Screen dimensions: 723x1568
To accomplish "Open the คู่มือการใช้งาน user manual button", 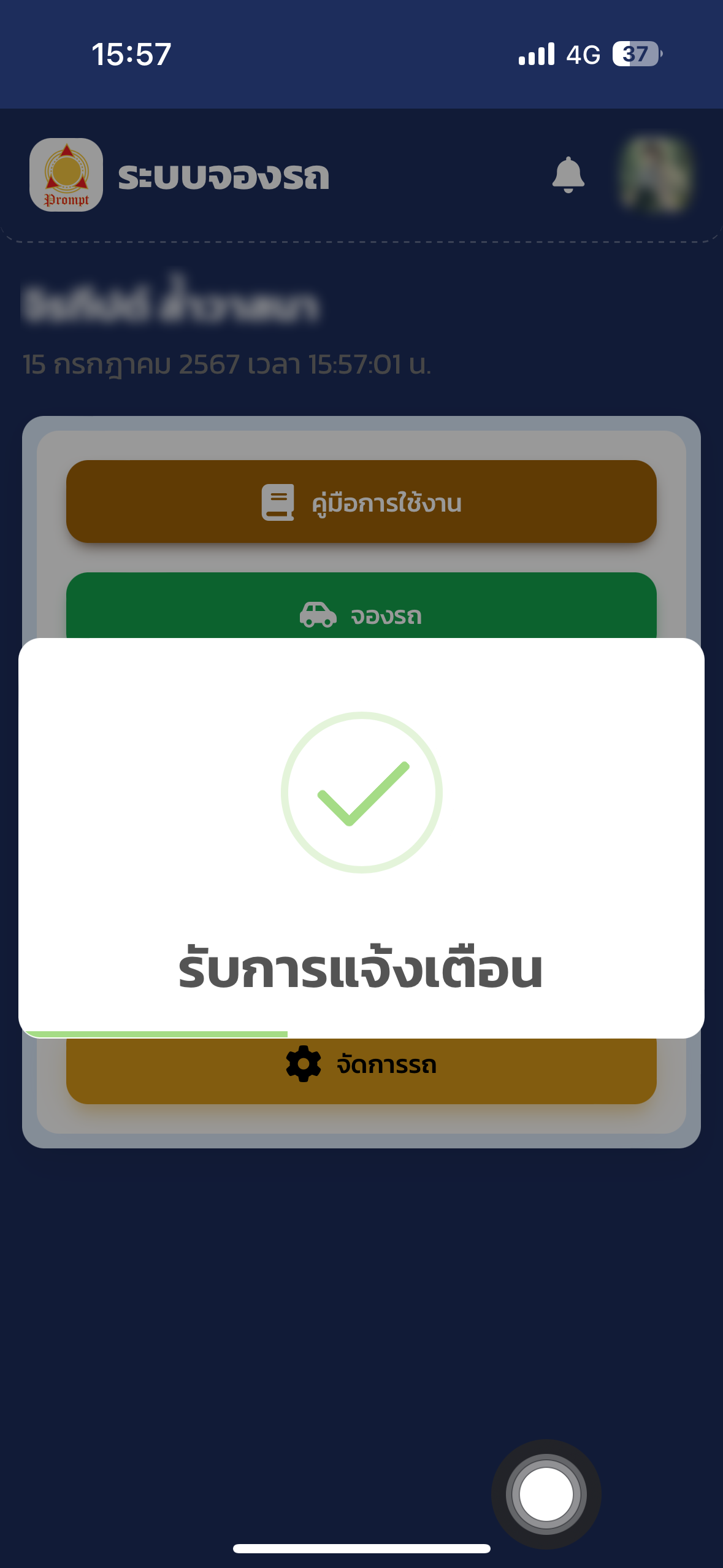I will pos(361,502).
